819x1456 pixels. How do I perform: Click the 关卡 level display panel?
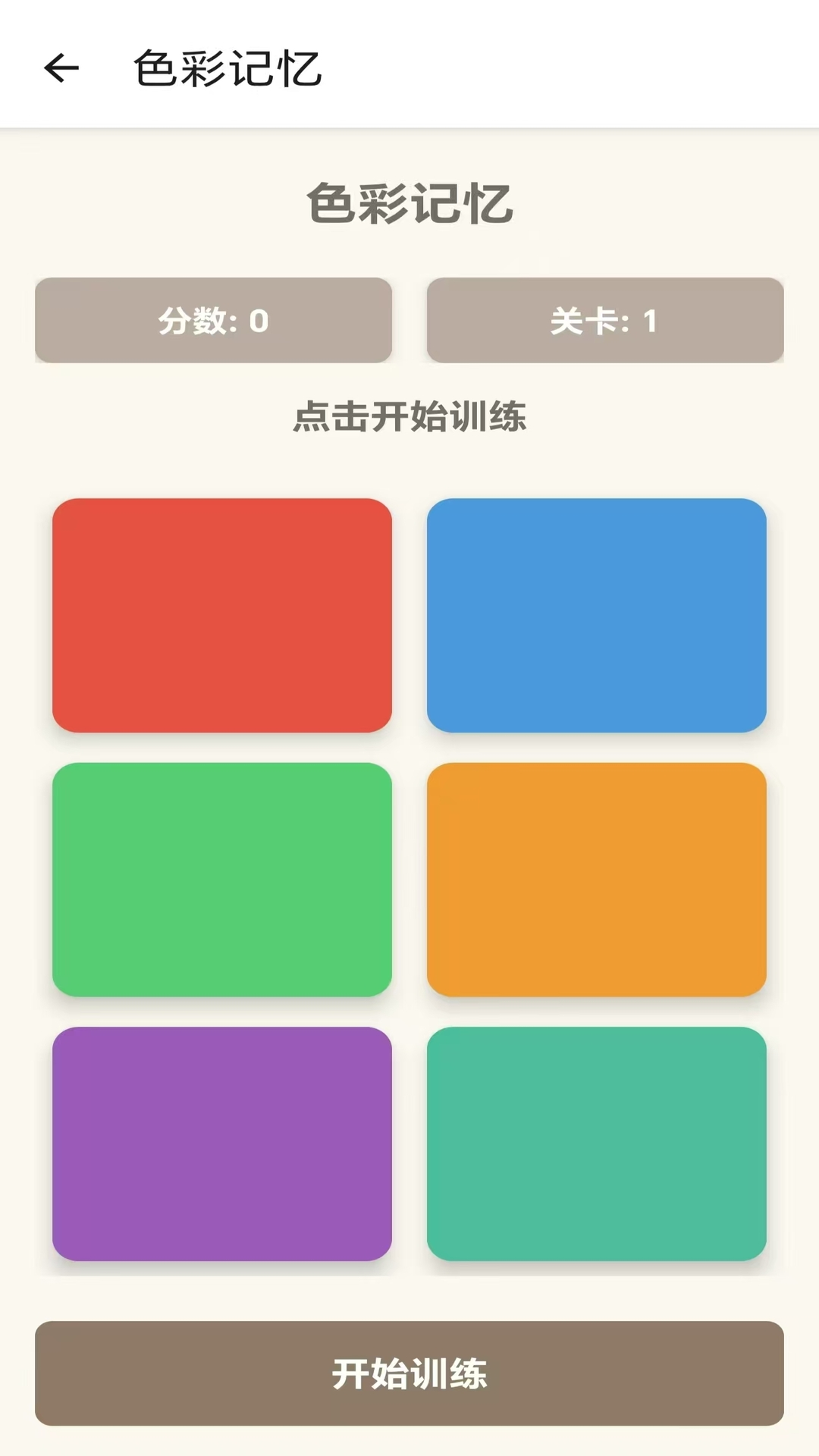pos(606,320)
